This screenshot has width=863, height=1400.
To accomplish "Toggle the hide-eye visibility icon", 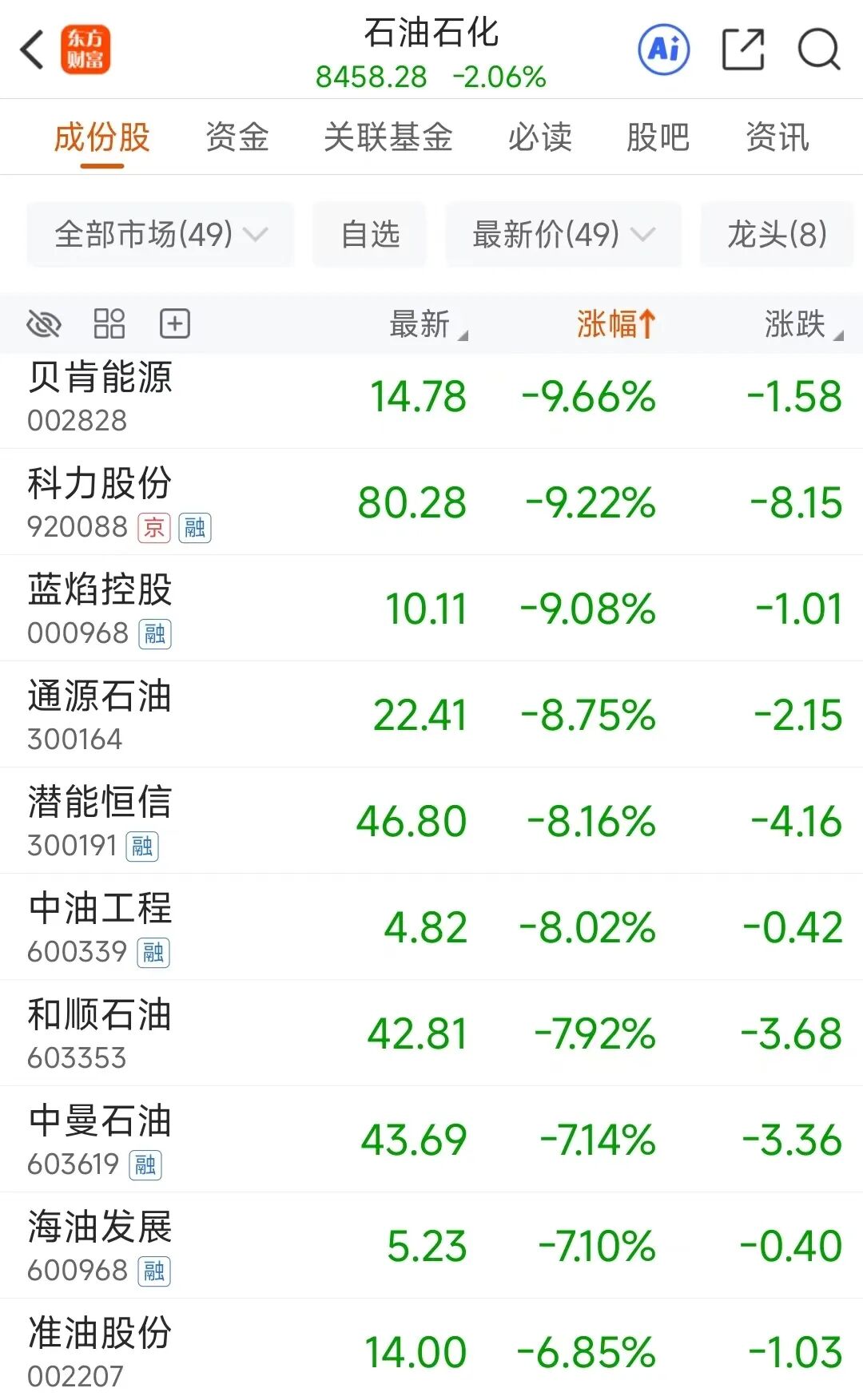I will click(x=44, y=324).
